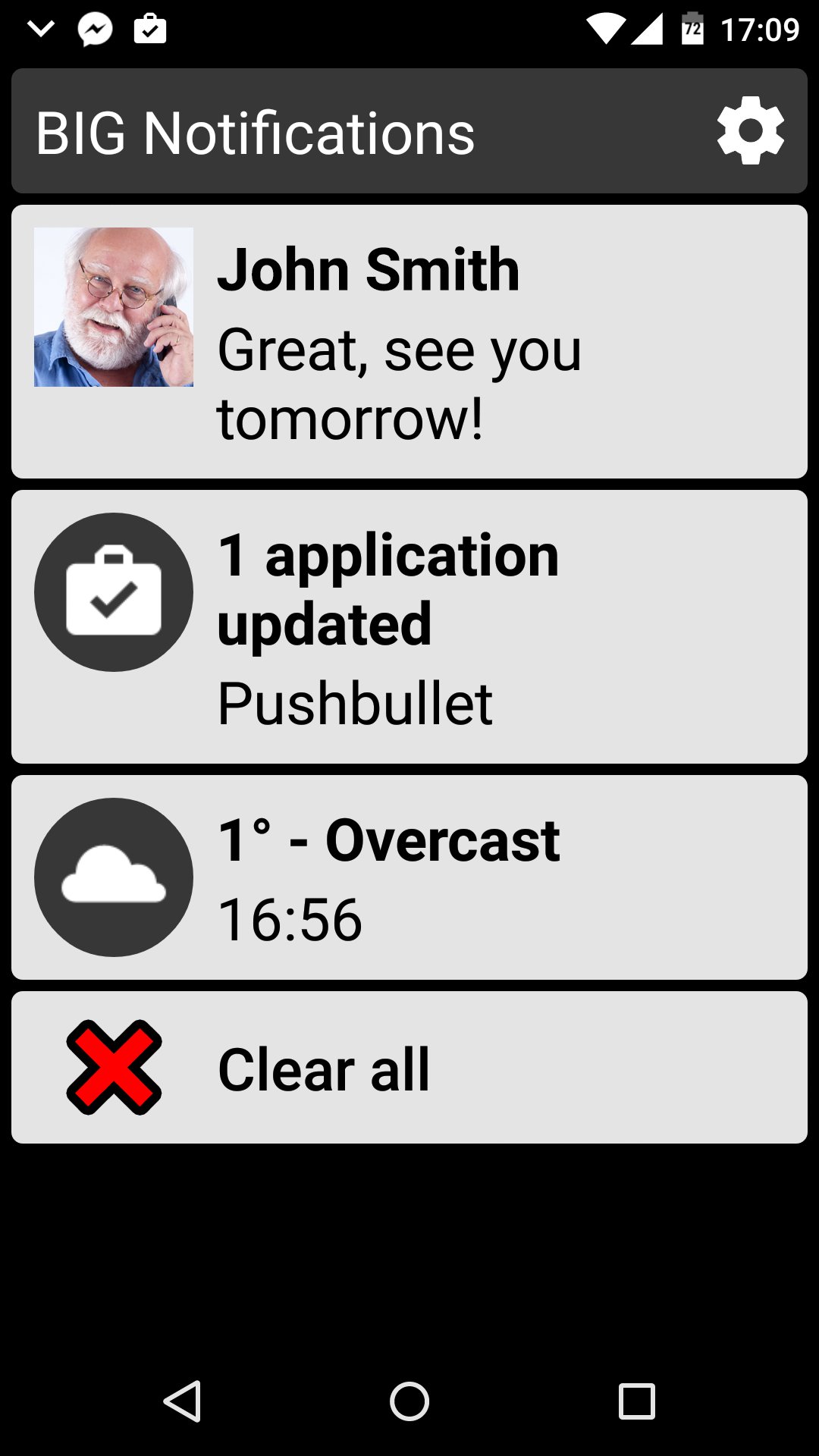Go back using the navigation bar
This screenshot has width=819, height=1456.
click(x=183, y=1401)
